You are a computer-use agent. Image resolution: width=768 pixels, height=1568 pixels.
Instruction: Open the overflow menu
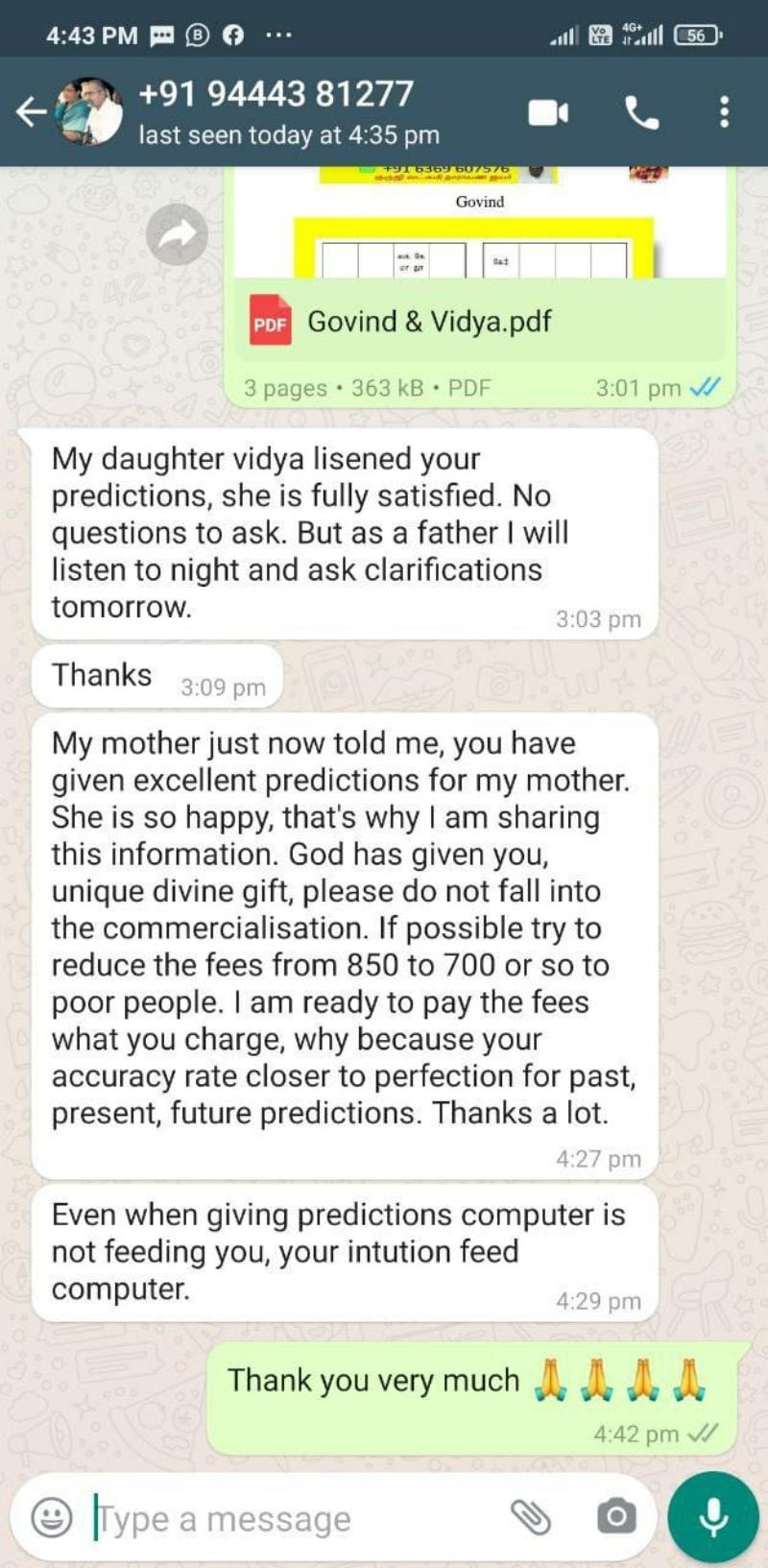[724, 112]
